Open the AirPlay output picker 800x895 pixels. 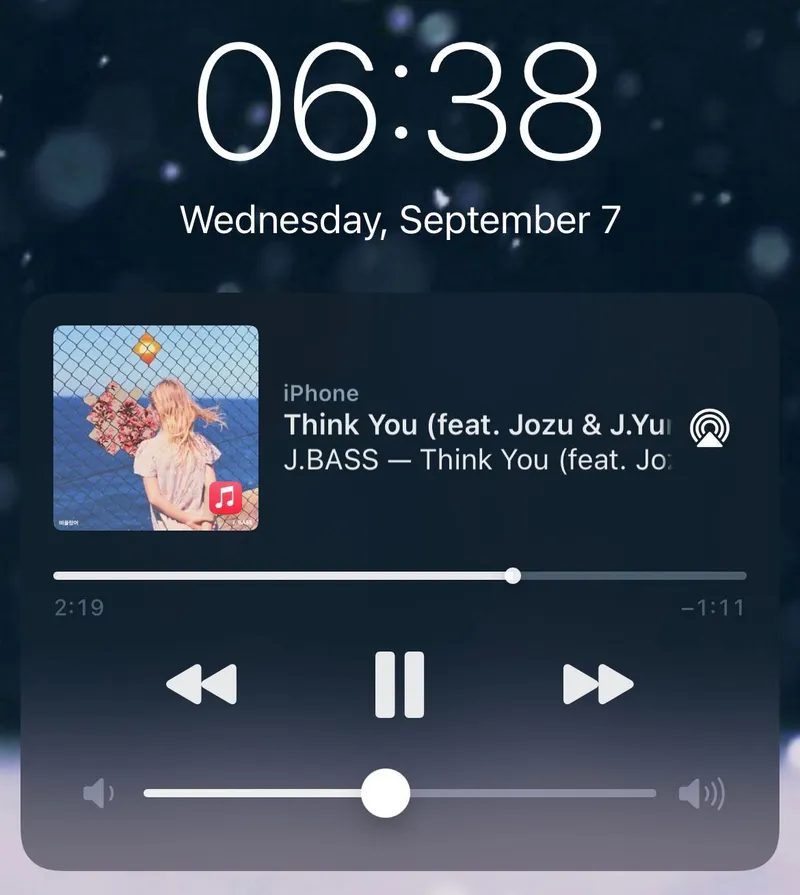click(x=710, y=427)
